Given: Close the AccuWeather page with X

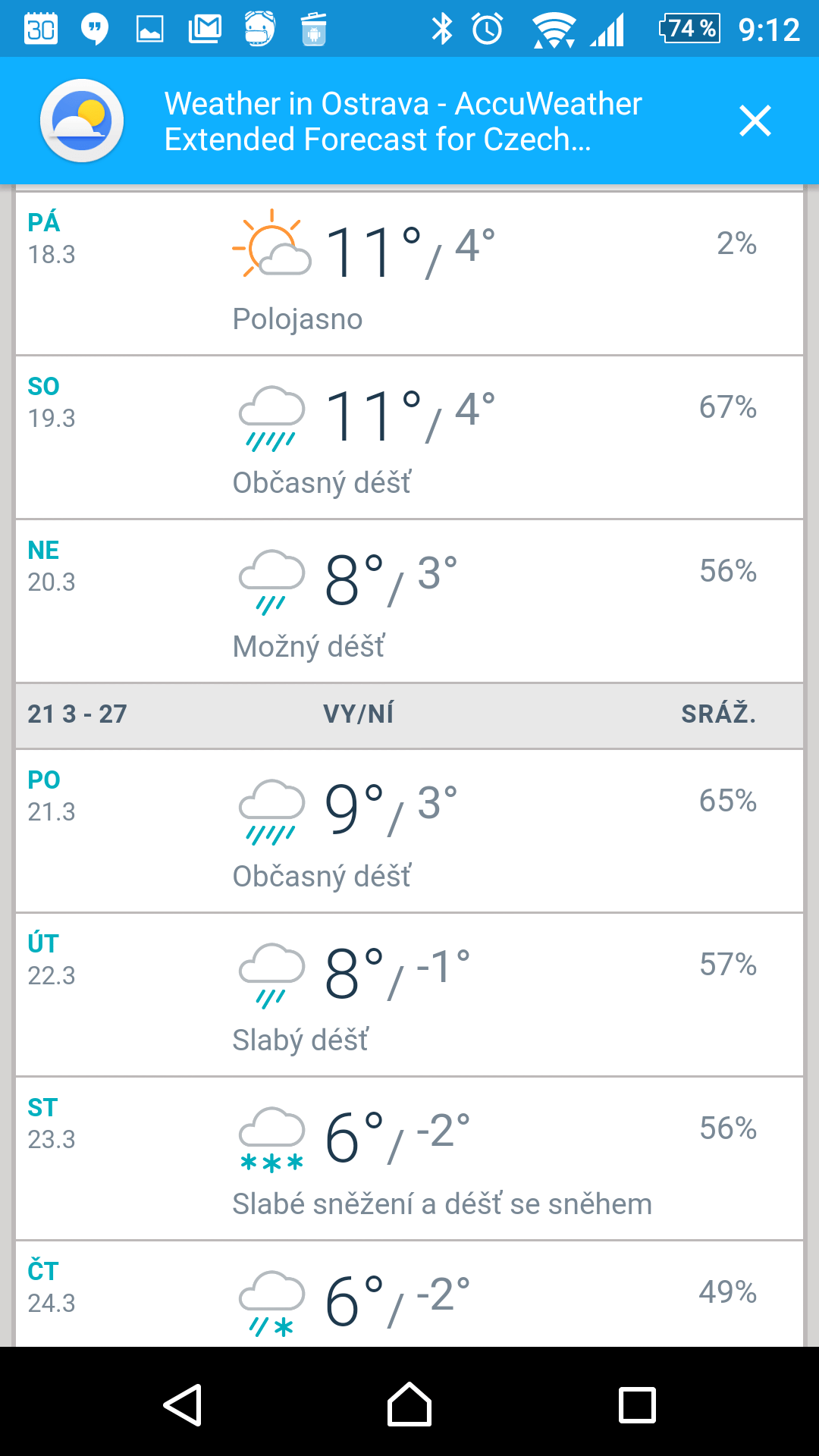Looking at the screenshot, I should point(755,121).
